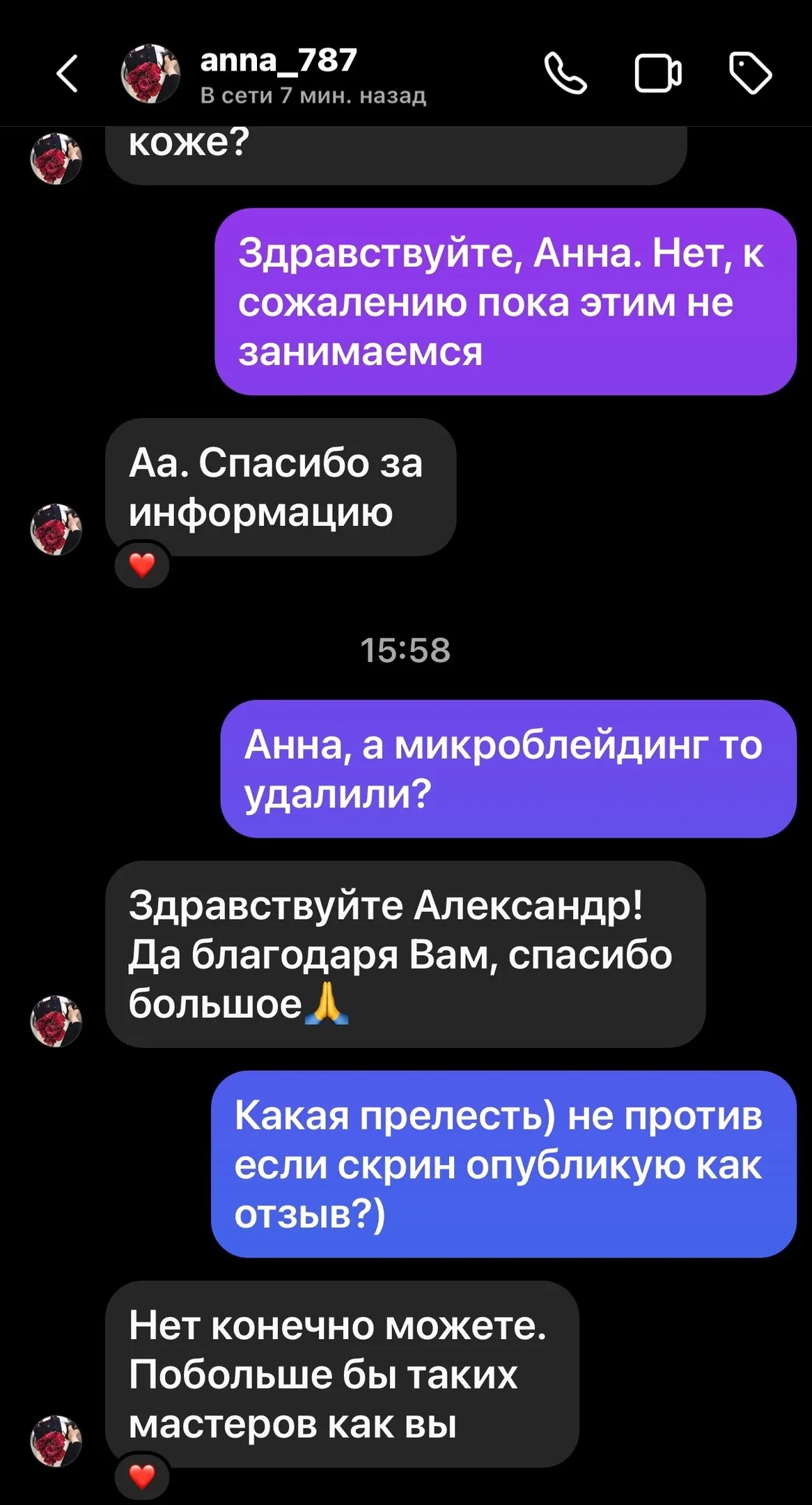This screenshot has width=812, height=1505.
Task: Start a video call with anna_787
Action: point(658,73)
